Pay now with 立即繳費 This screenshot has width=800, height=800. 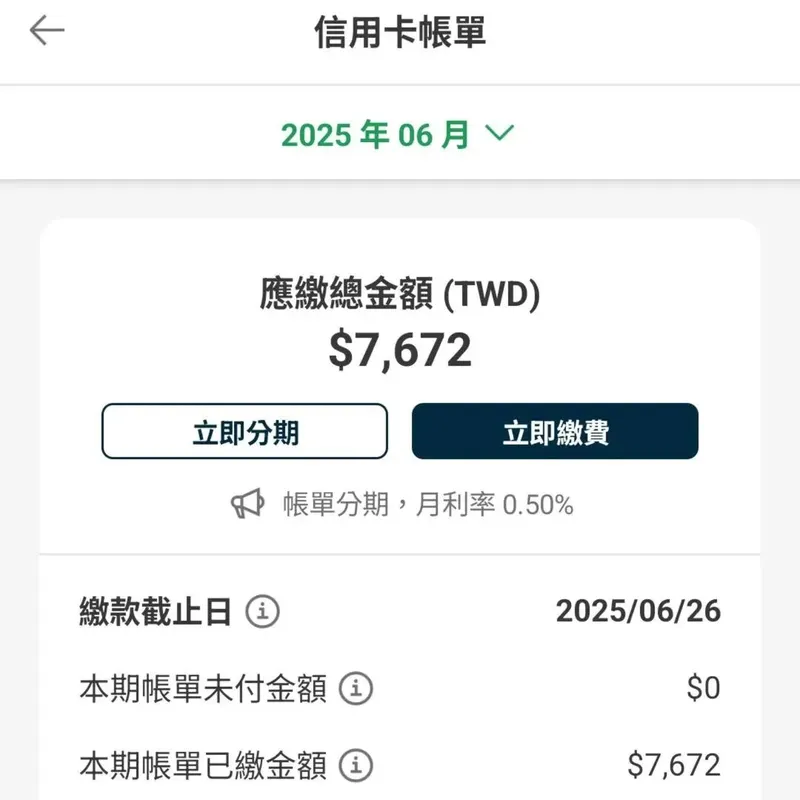(555, 431)
